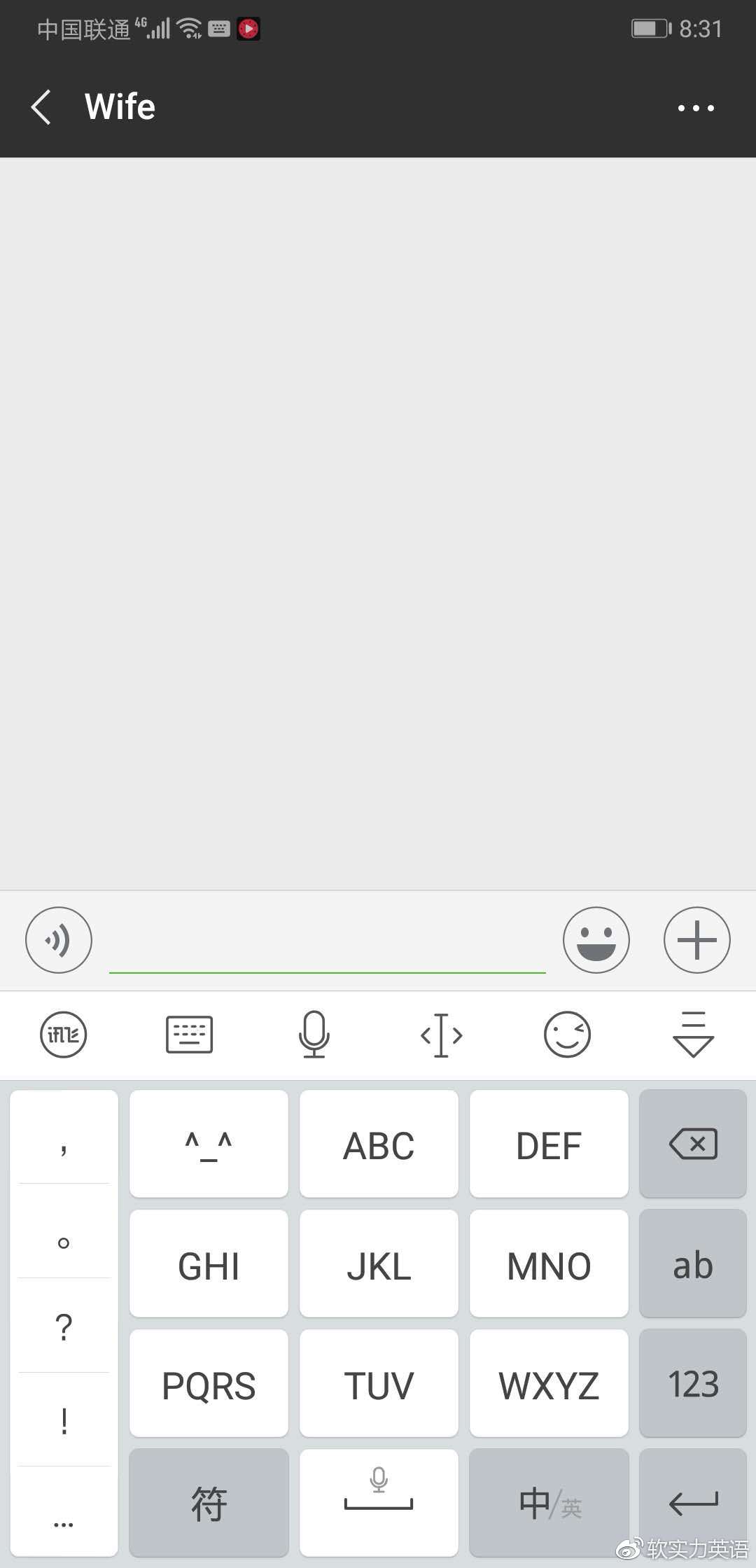Open the chat overflow menu

click(696, 108)
